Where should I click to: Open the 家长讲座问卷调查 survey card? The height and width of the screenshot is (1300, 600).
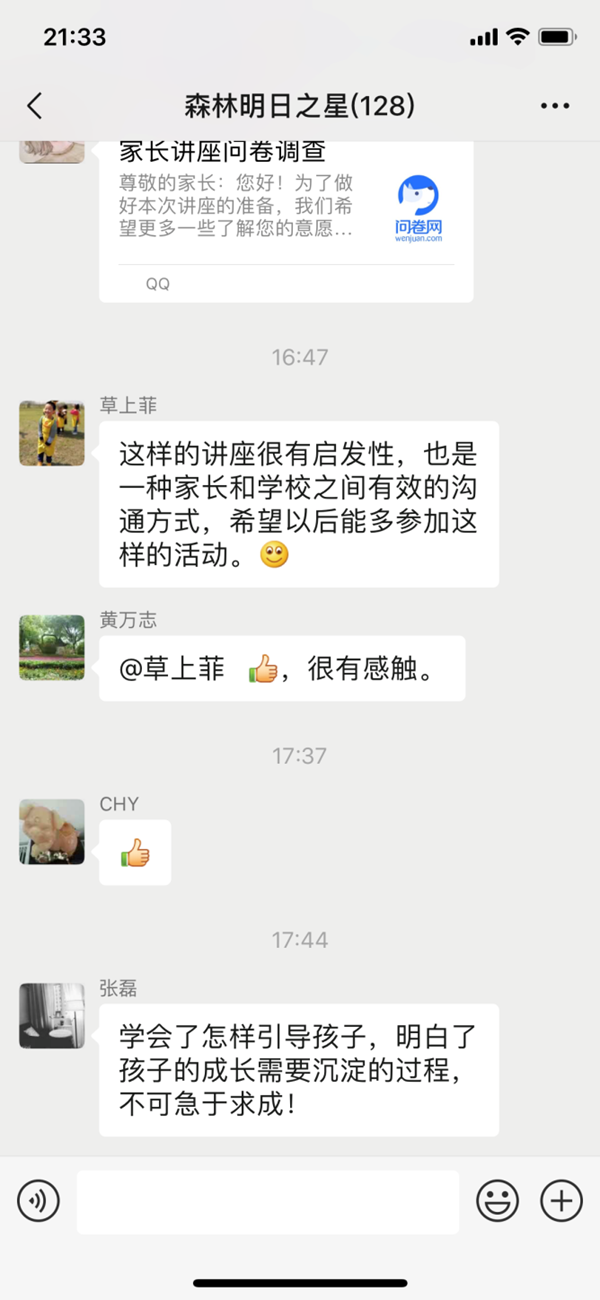tap(285, 220)
